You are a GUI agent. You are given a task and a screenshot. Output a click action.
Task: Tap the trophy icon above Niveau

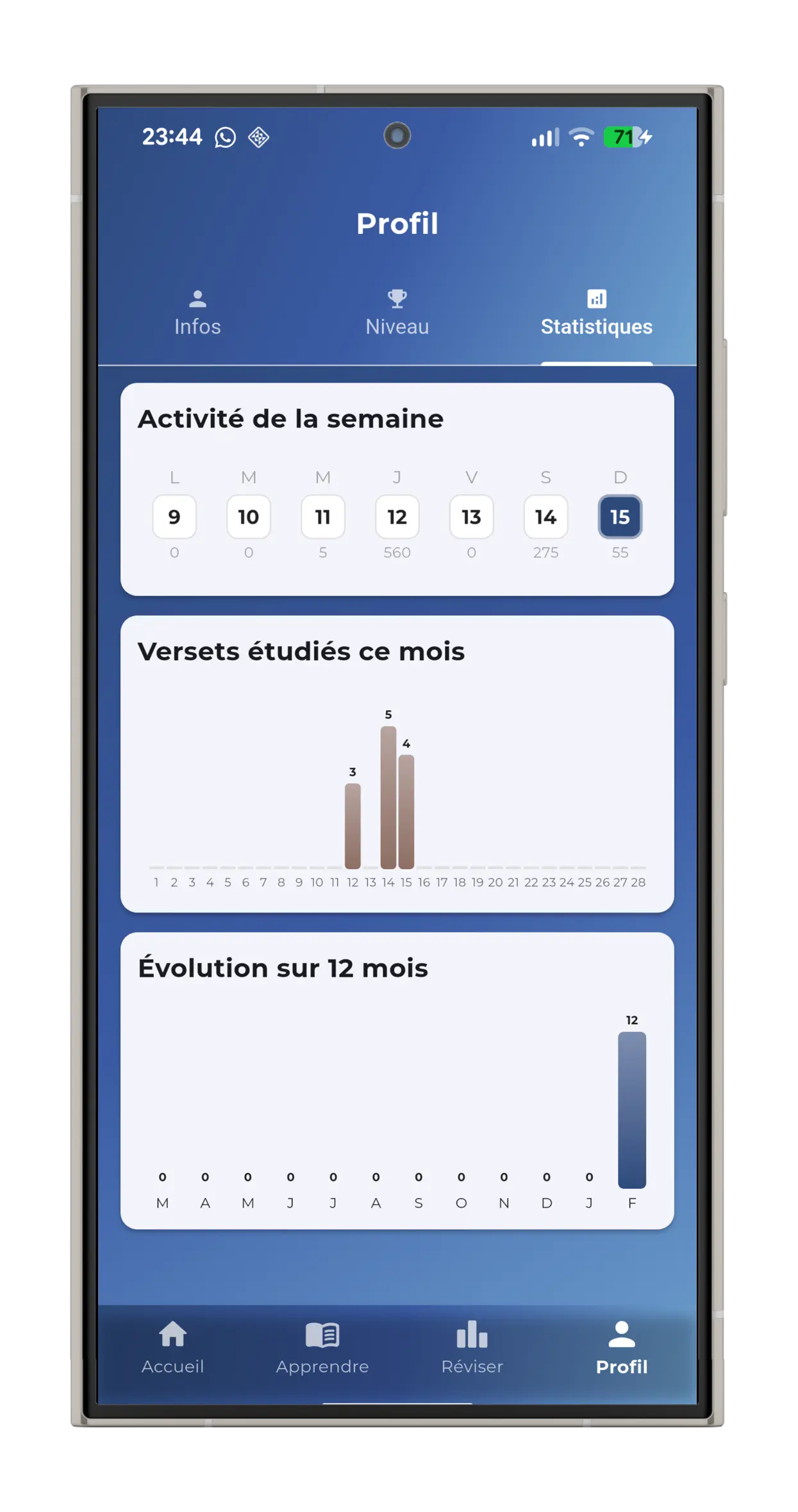(x=397, y=297)
